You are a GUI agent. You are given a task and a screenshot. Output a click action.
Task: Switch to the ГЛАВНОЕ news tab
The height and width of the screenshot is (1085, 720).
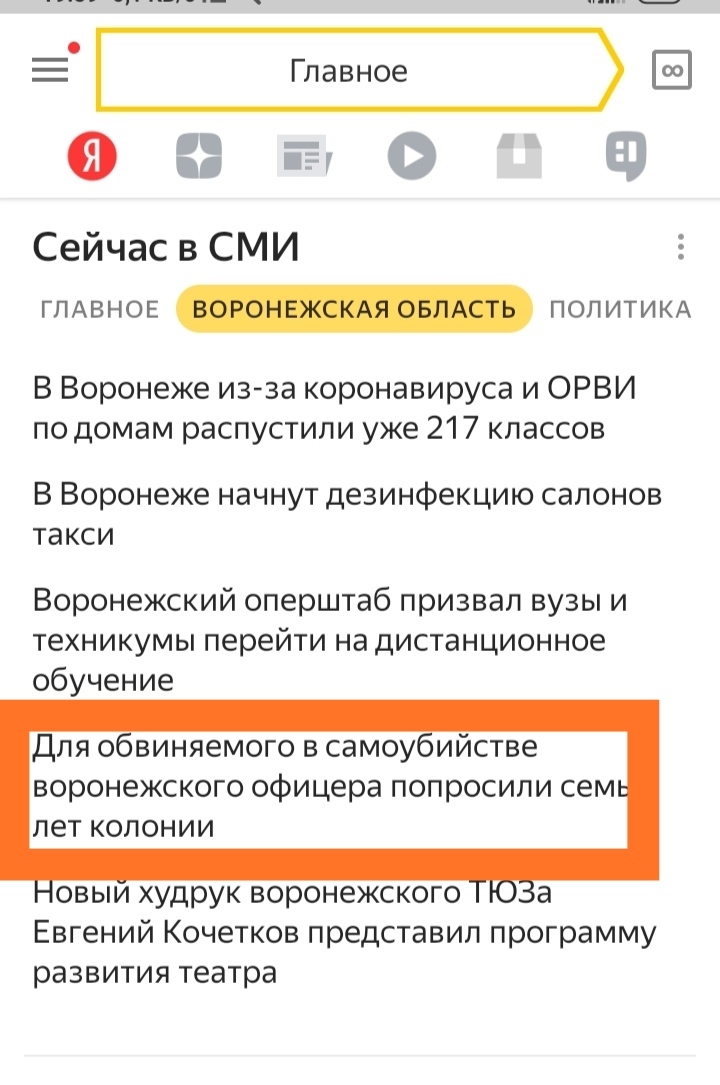click(x=99, y=309)
